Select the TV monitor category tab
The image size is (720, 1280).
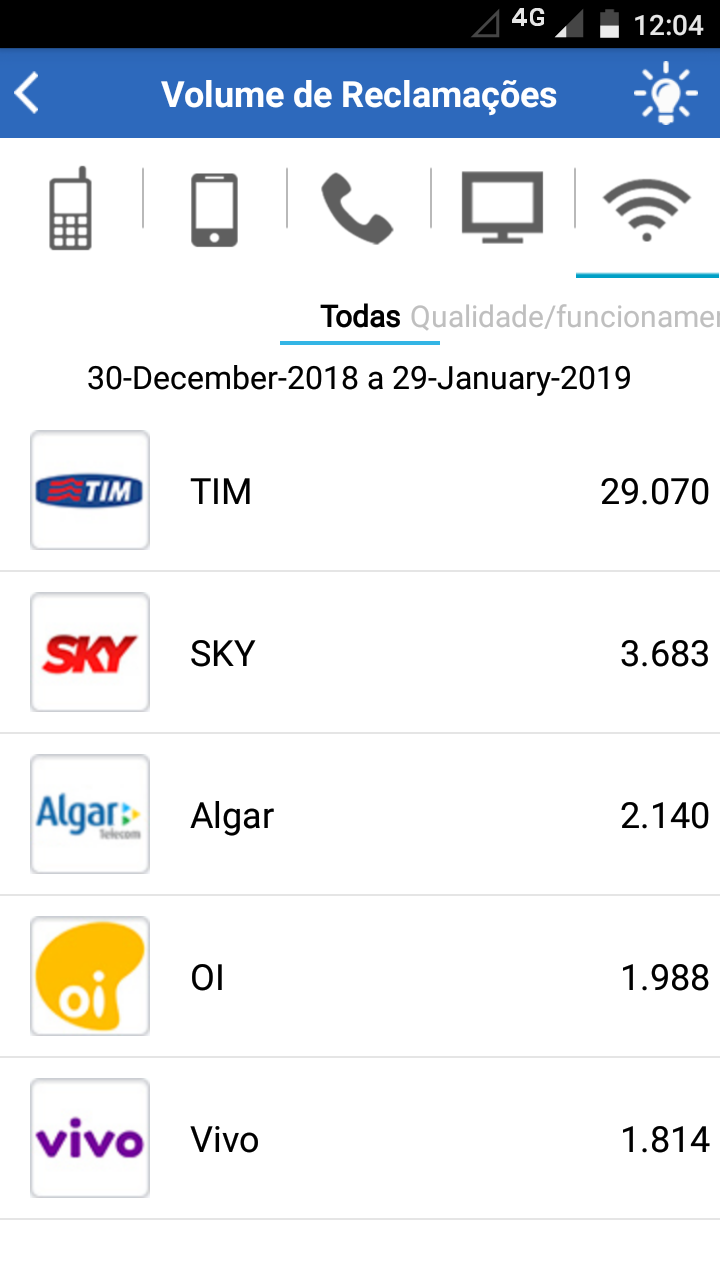coord(502,209)
